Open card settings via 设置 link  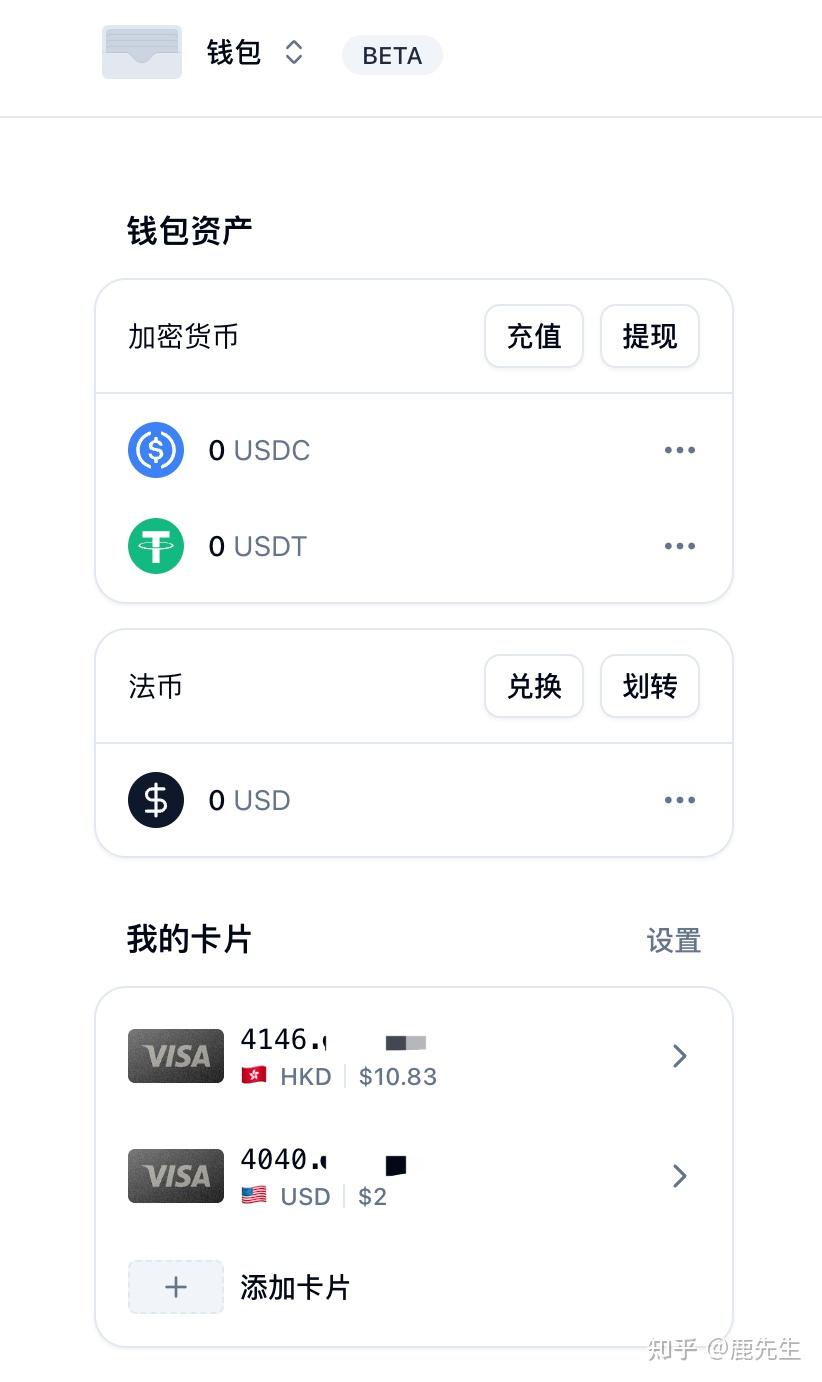click(x=674, y=940)
